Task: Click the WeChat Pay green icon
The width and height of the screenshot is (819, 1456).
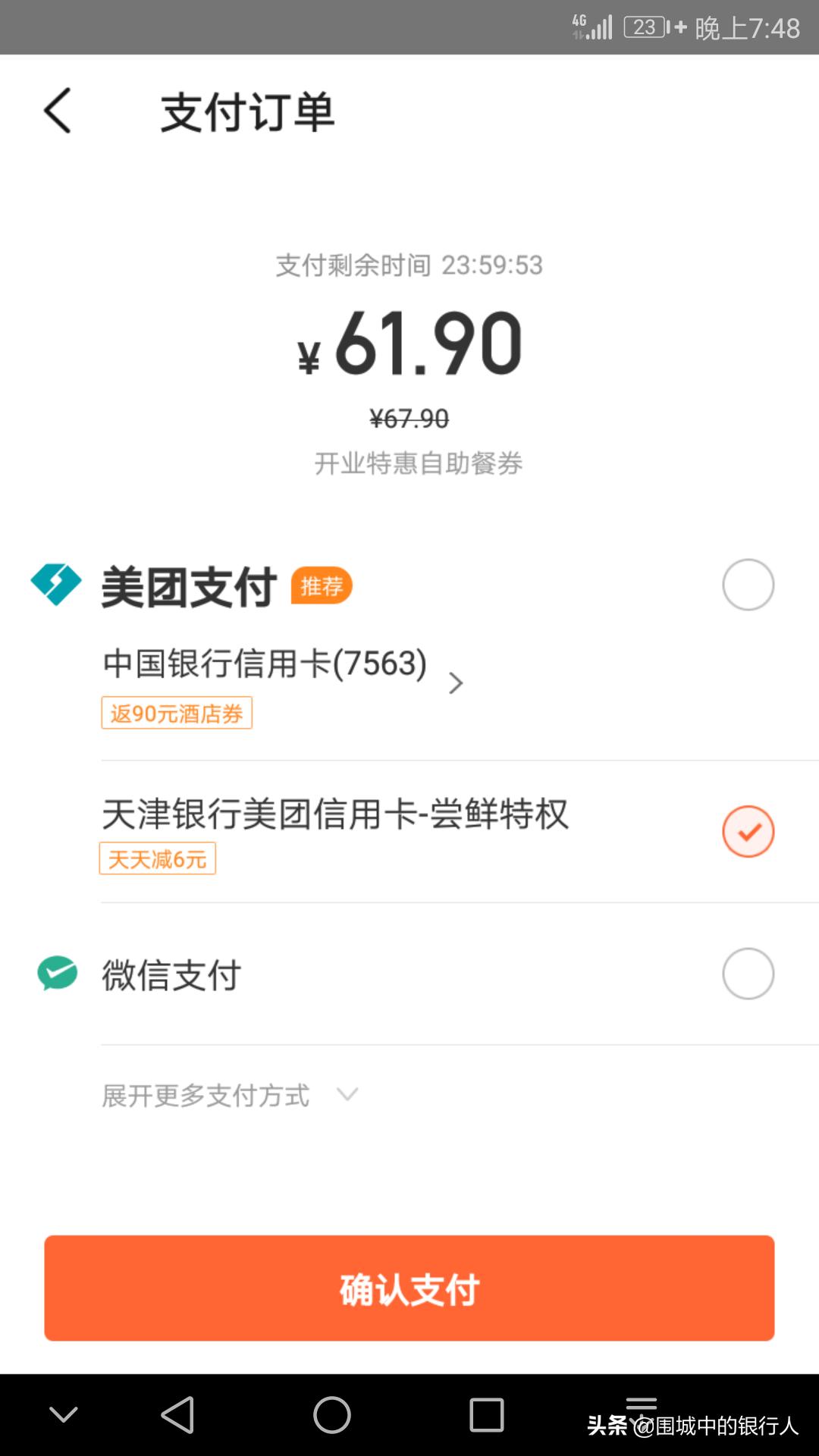Action: click(x=55, y=974)
